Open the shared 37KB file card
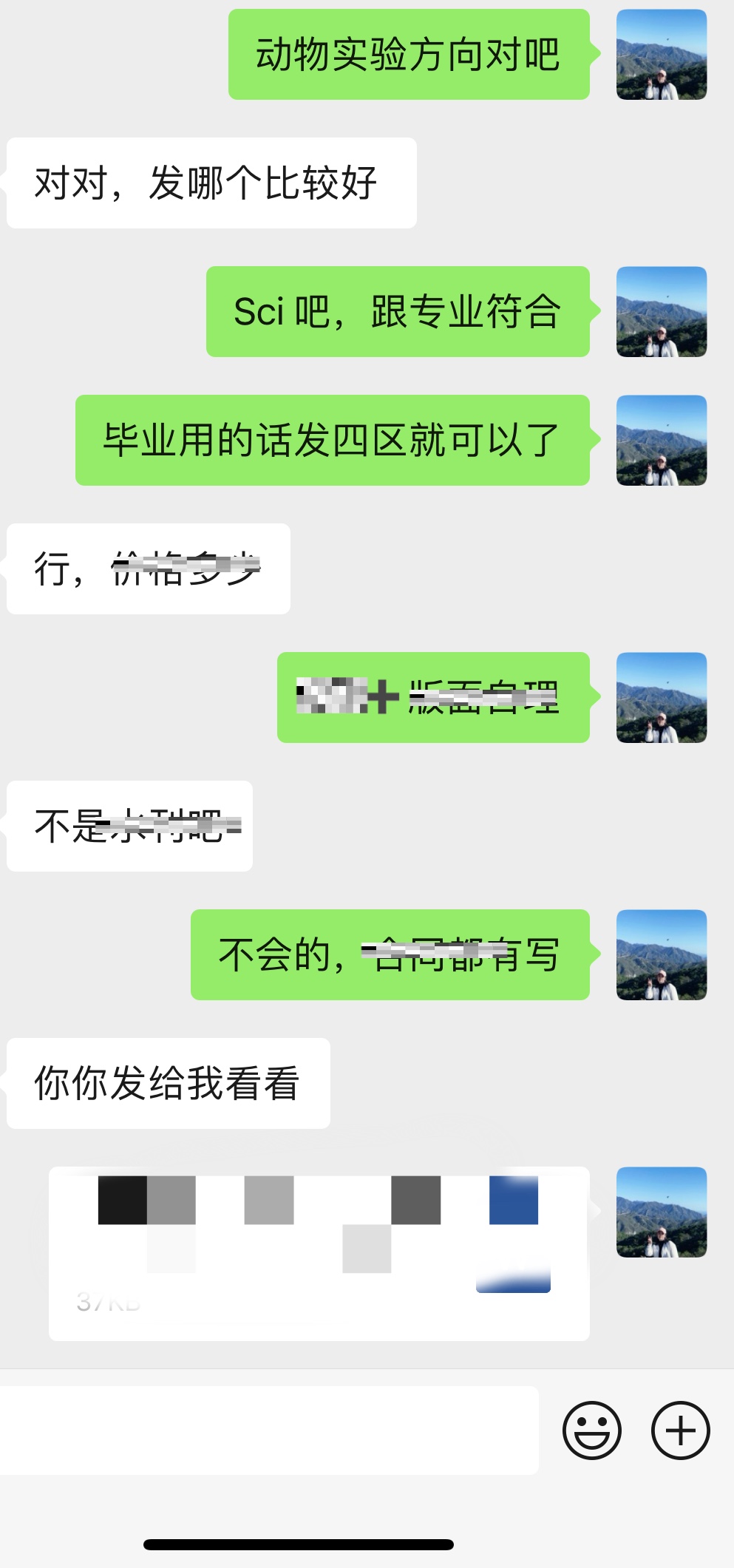Image resolution: width=734 pixels, height=1568 pixels. coord(319,1252)
